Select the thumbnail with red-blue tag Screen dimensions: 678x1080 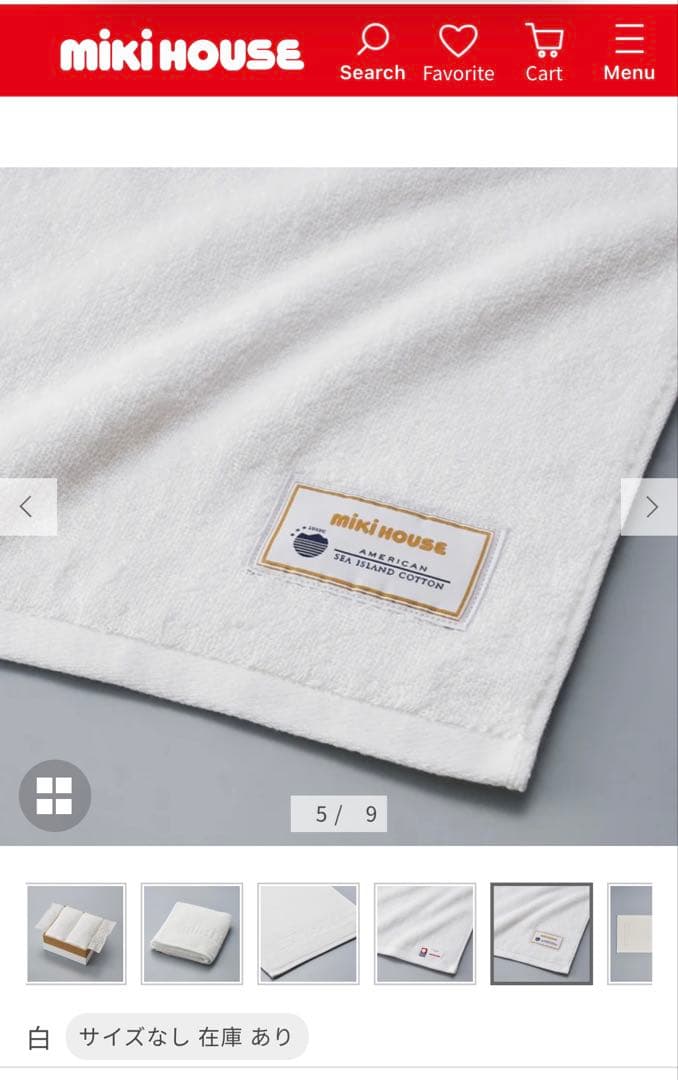click(x=425, y=933)
